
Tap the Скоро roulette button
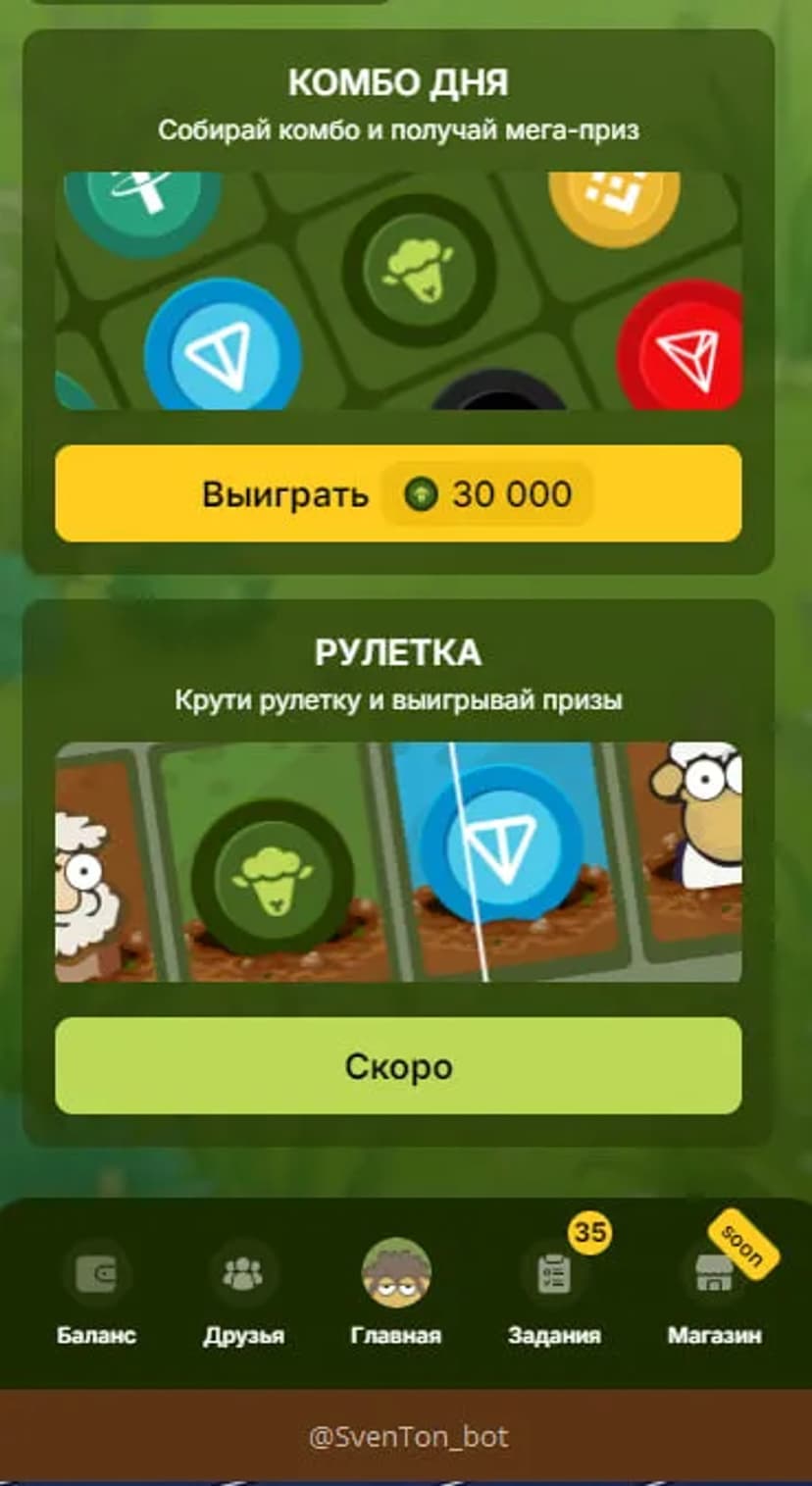pyautogui.click(x=398, y=1065)
